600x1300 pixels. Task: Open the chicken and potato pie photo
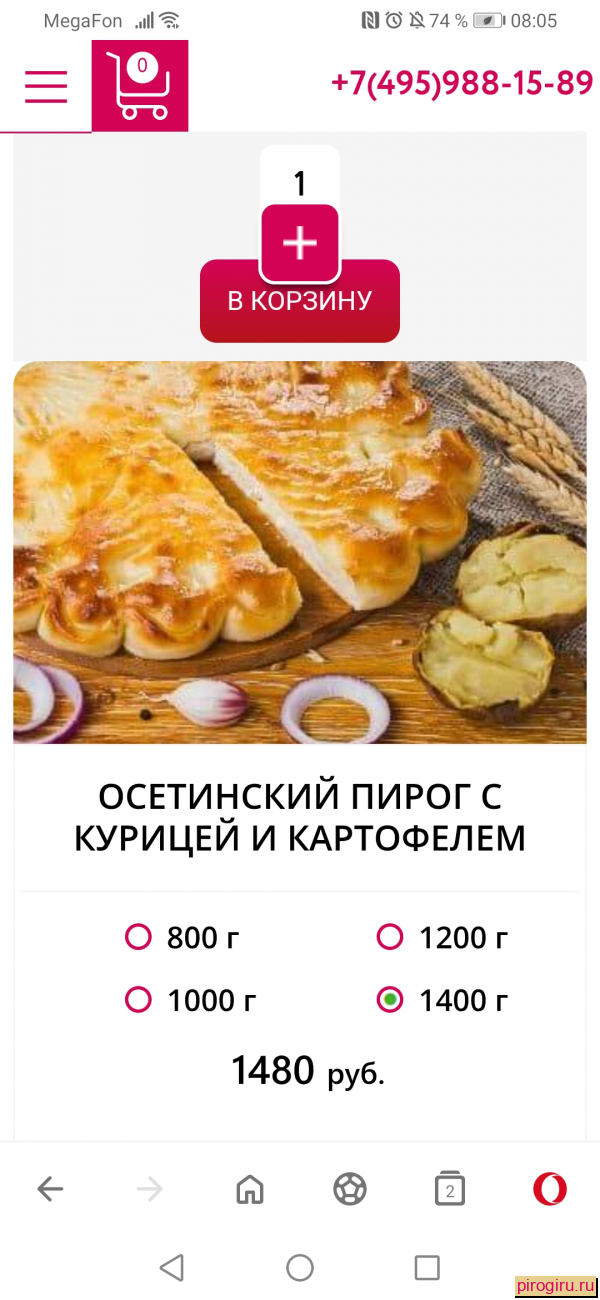point(300,552)
